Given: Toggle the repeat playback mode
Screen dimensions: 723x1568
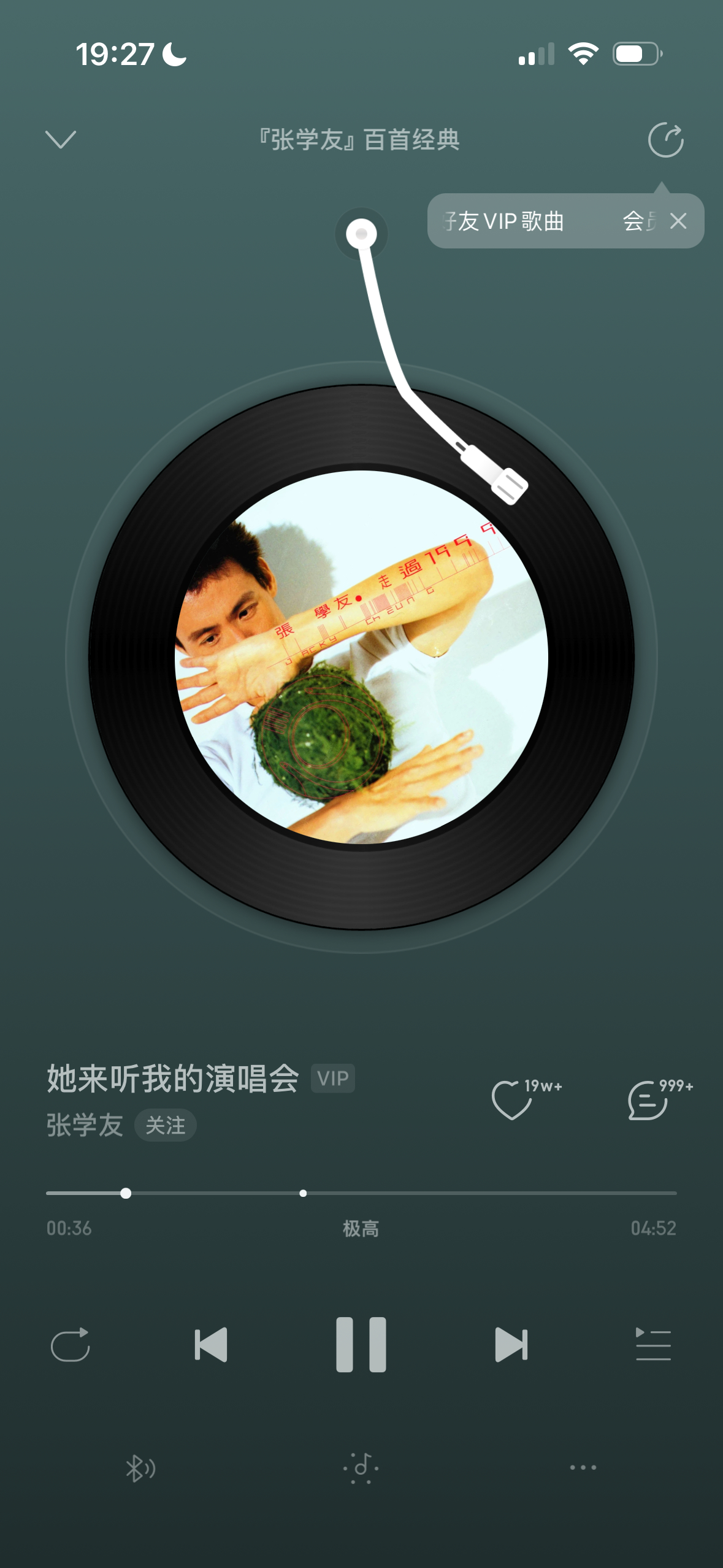Looking at the screenshot, I should (71, 1345).
